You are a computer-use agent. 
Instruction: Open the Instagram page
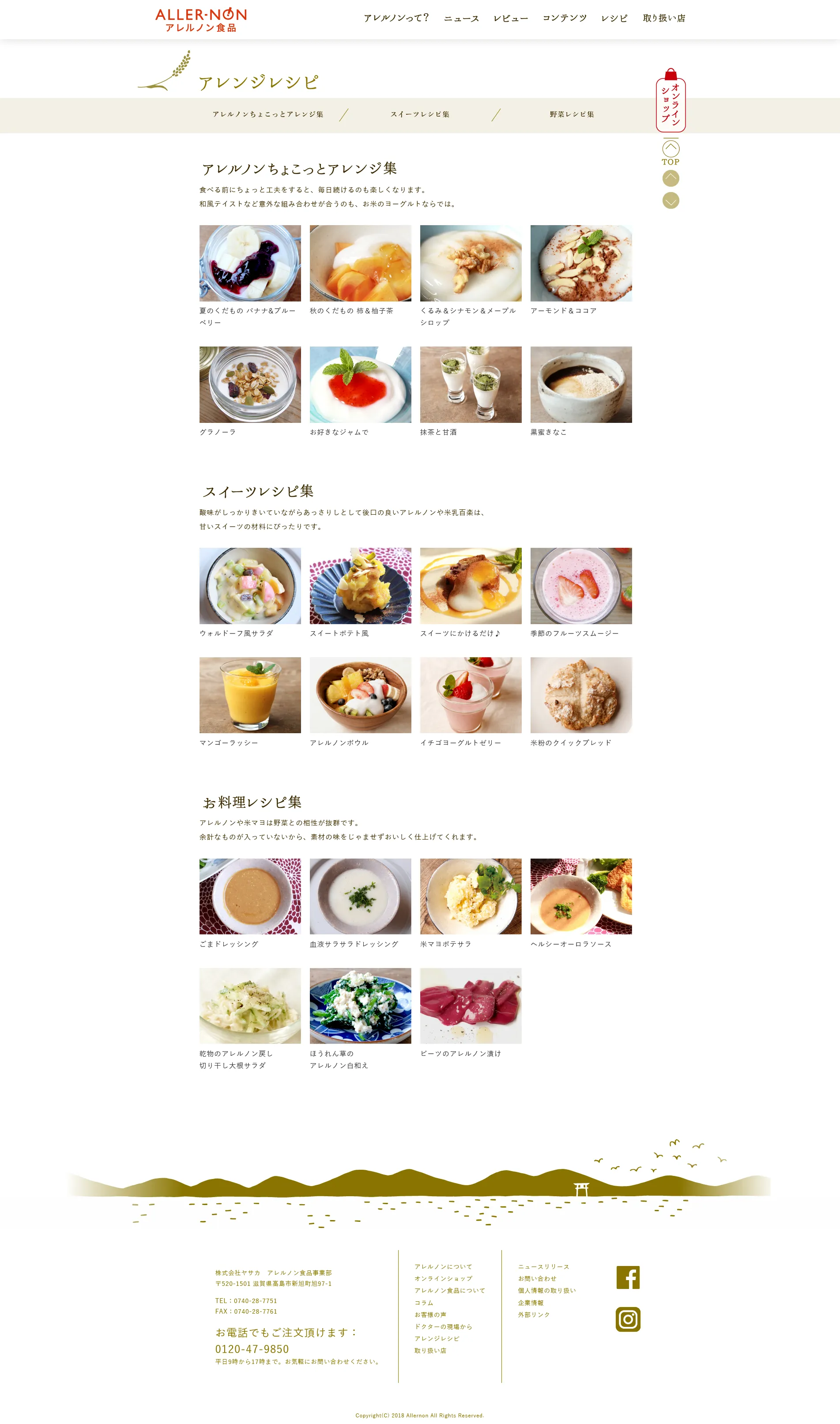[x=628, y=1319]
